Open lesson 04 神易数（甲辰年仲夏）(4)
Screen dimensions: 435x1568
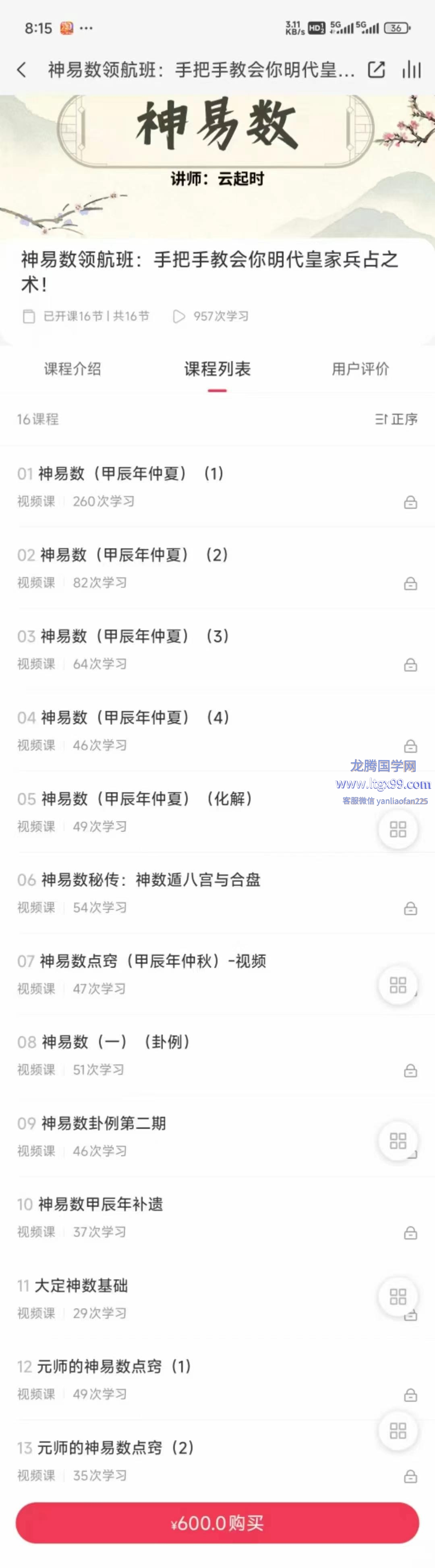tap(134, 718)
